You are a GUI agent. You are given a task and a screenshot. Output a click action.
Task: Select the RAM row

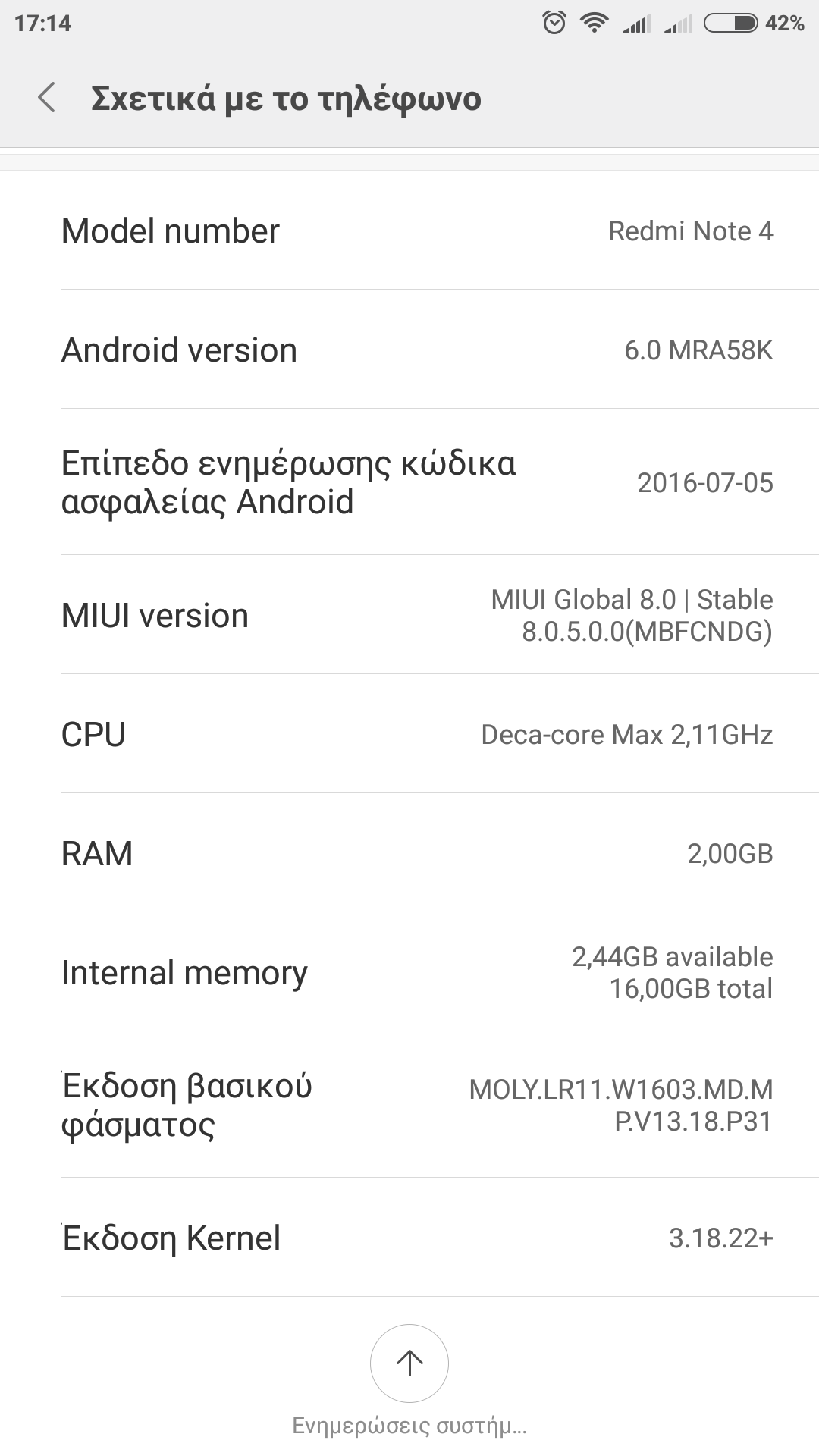tap(409, 853)
